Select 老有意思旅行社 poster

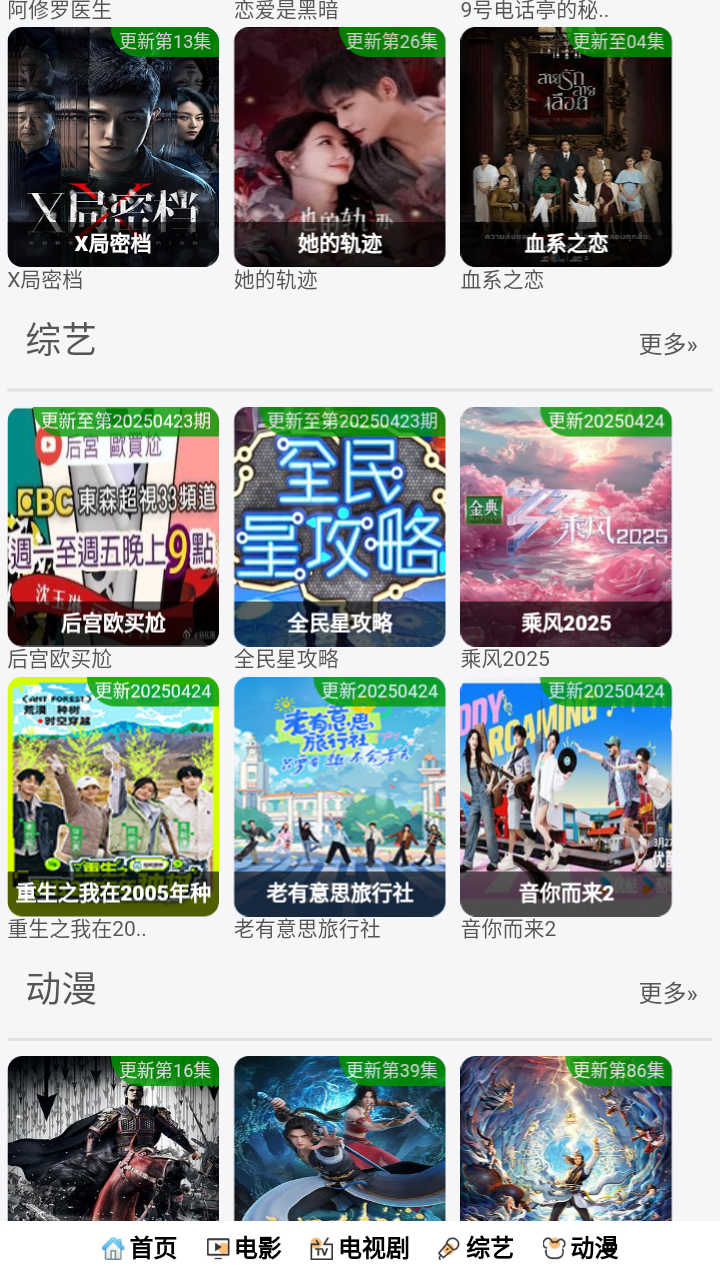(339, 796)
